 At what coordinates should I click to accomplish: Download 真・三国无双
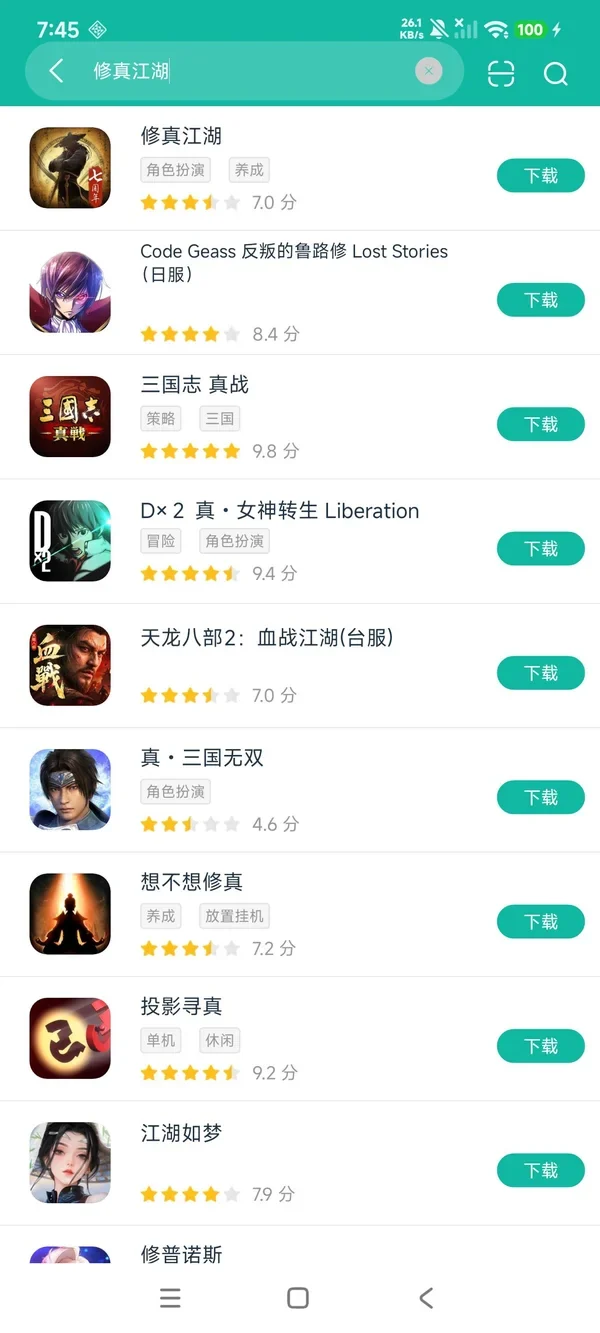pos(541,798)
